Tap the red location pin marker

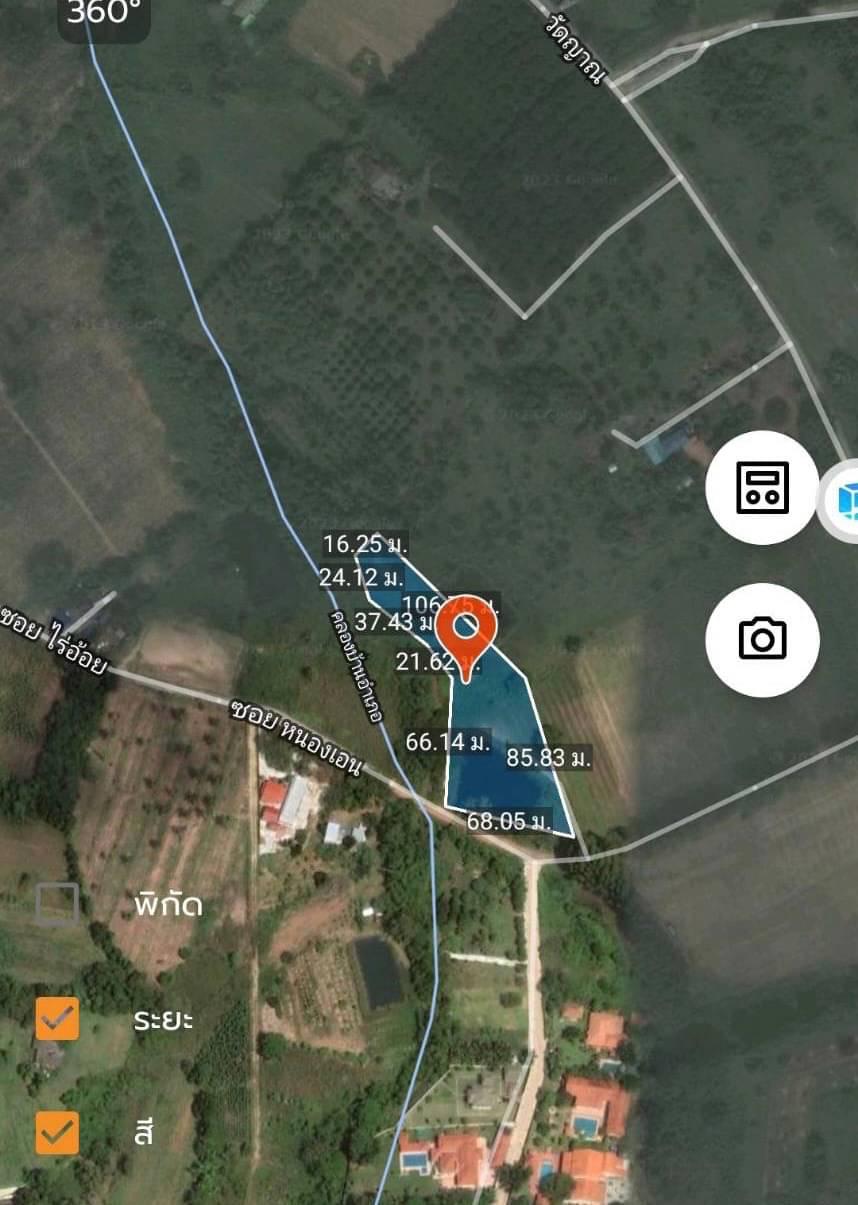pyautogui.click(x=465, y=632)
